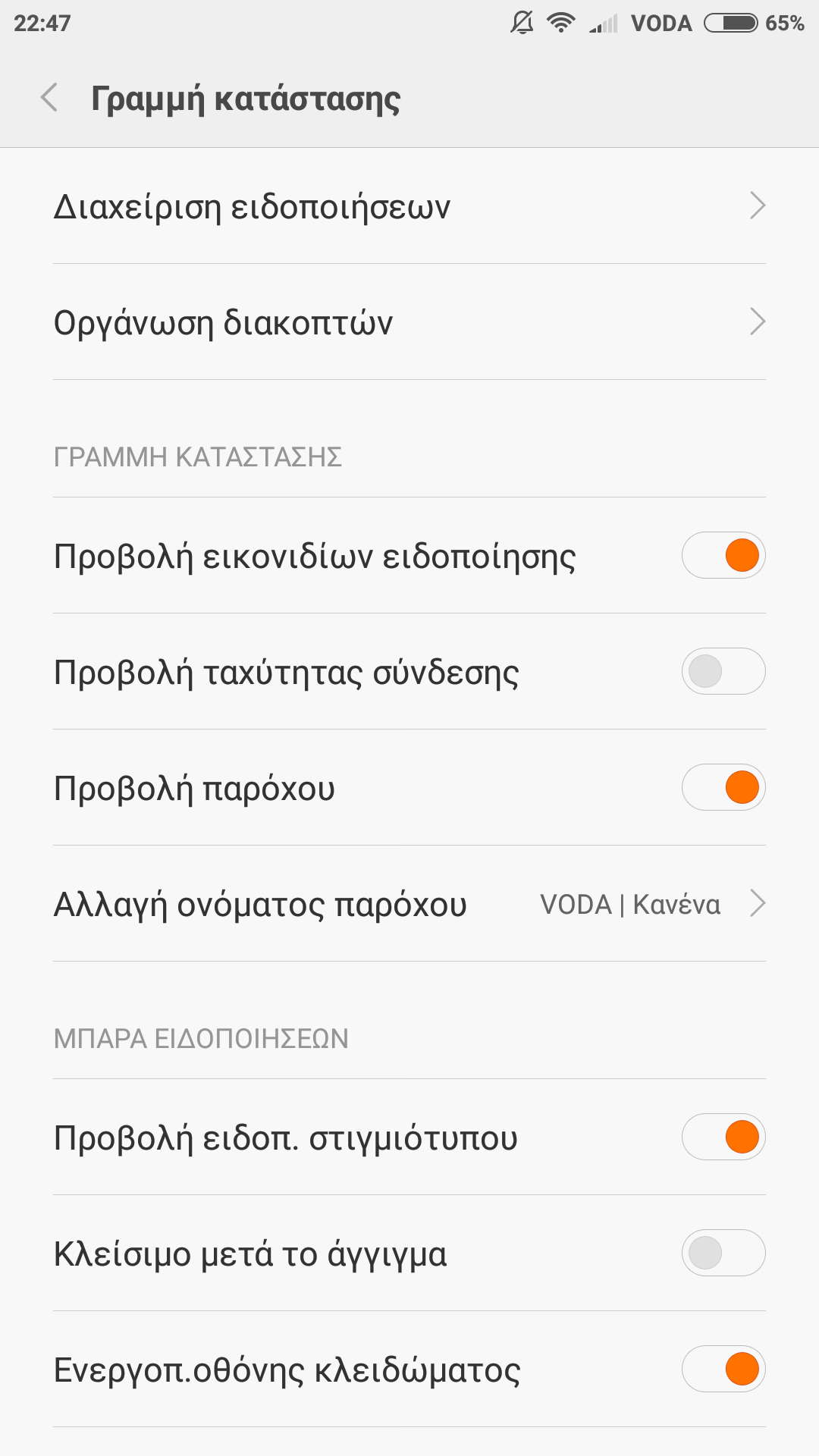Toggle off Προβολή ειδοπ. στιγμιότυπου
This screenshot has height=1456, width=819.
tap(723, 1137)
